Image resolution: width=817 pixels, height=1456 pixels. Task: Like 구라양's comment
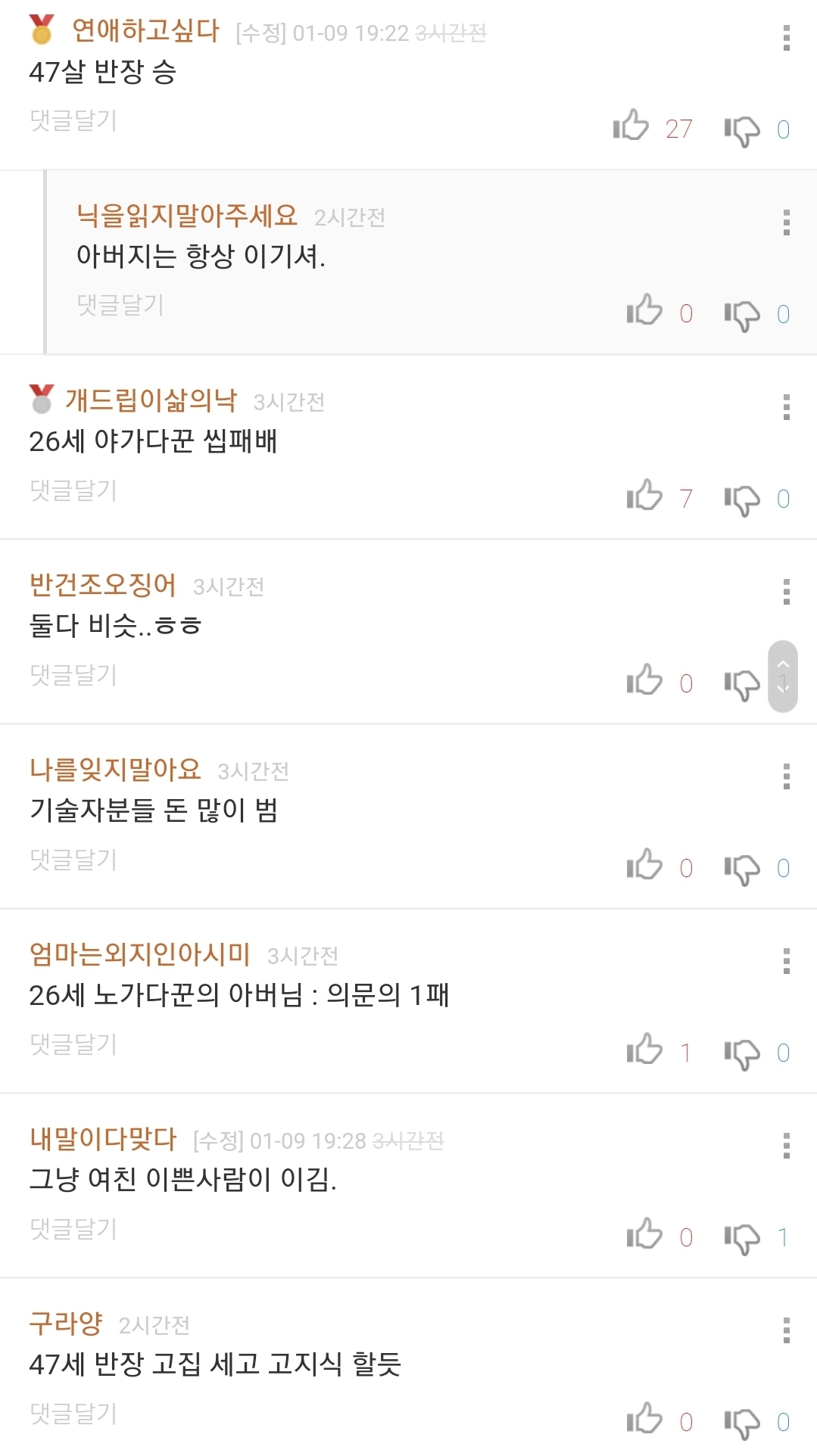(x=645, y=1419)
